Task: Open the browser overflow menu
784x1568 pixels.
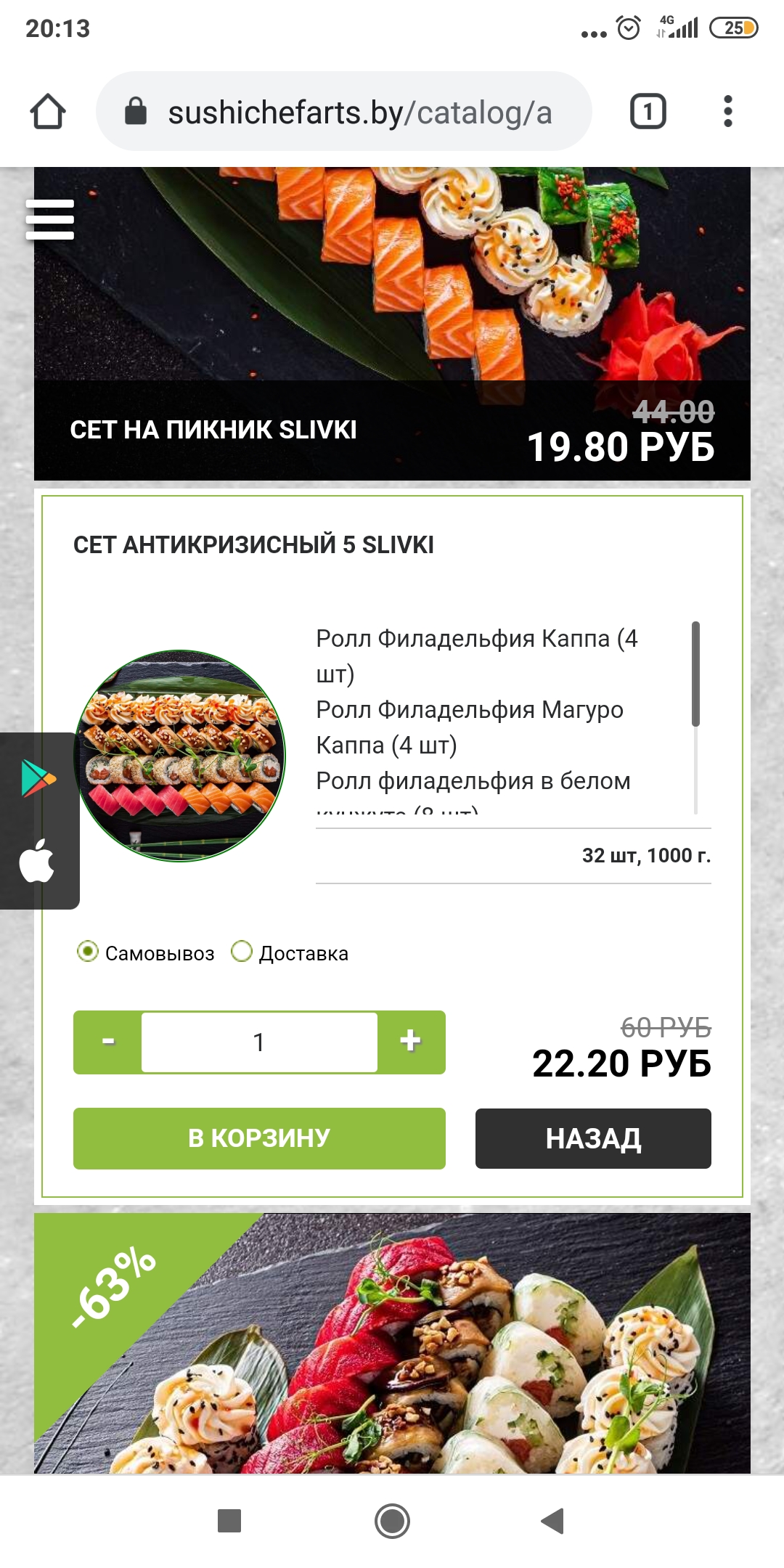Action: tap(728, 112)
